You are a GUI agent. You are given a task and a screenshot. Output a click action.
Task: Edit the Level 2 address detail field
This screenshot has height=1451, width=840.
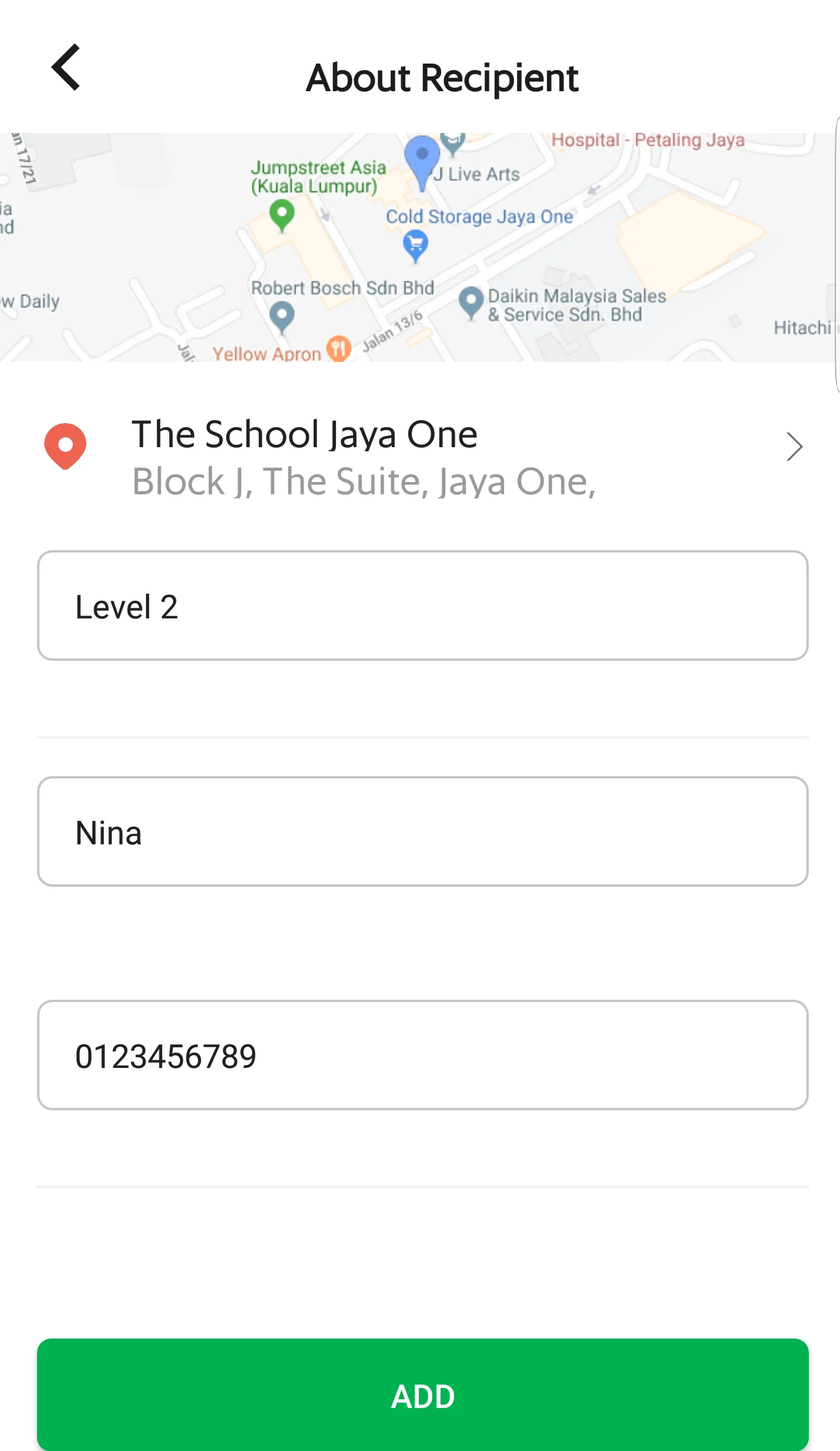click(422, 605)
